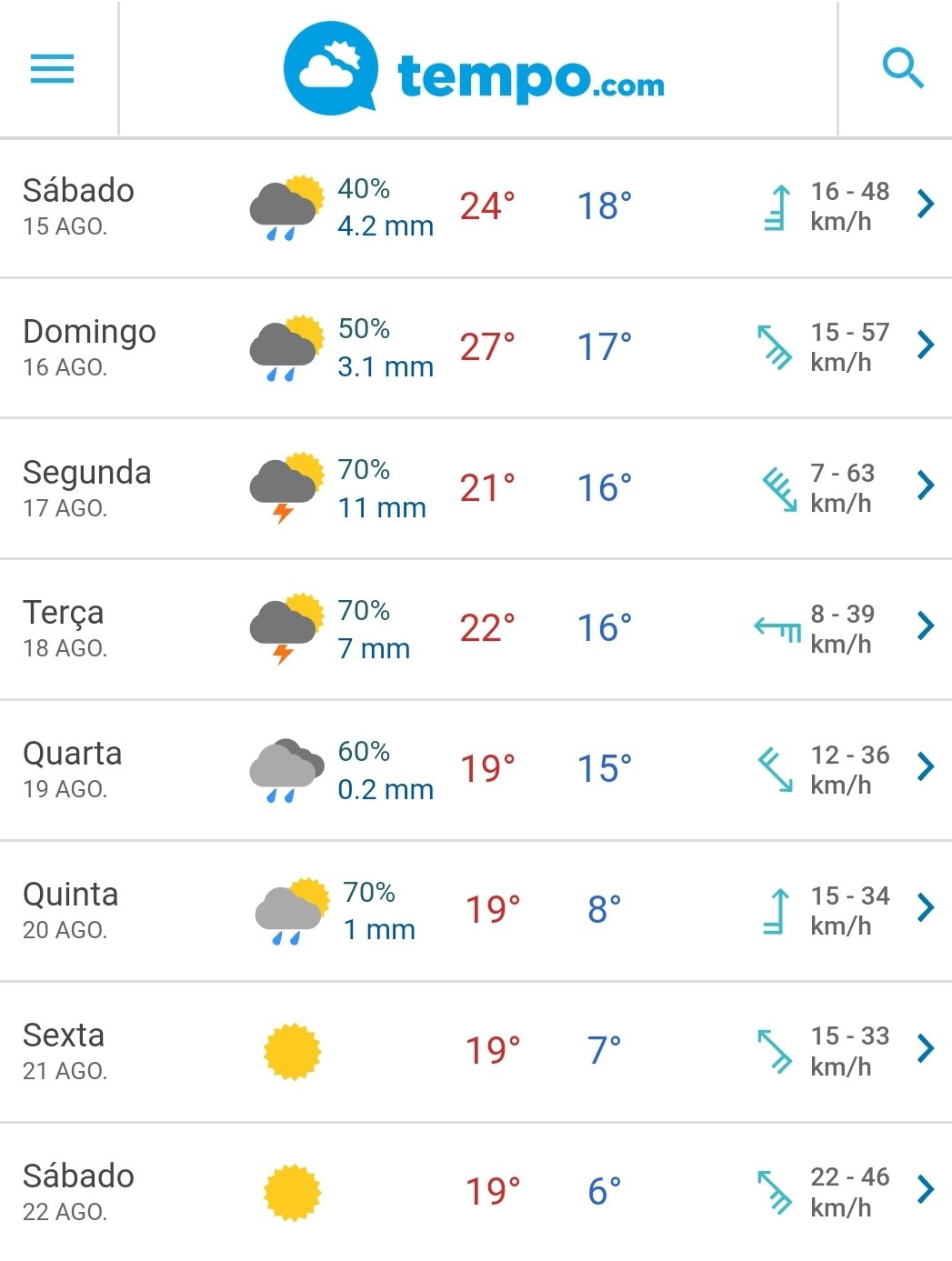Open Sábado 15 AGO. forecast details
Screen dimensions: 952x1261
point(476,207)
